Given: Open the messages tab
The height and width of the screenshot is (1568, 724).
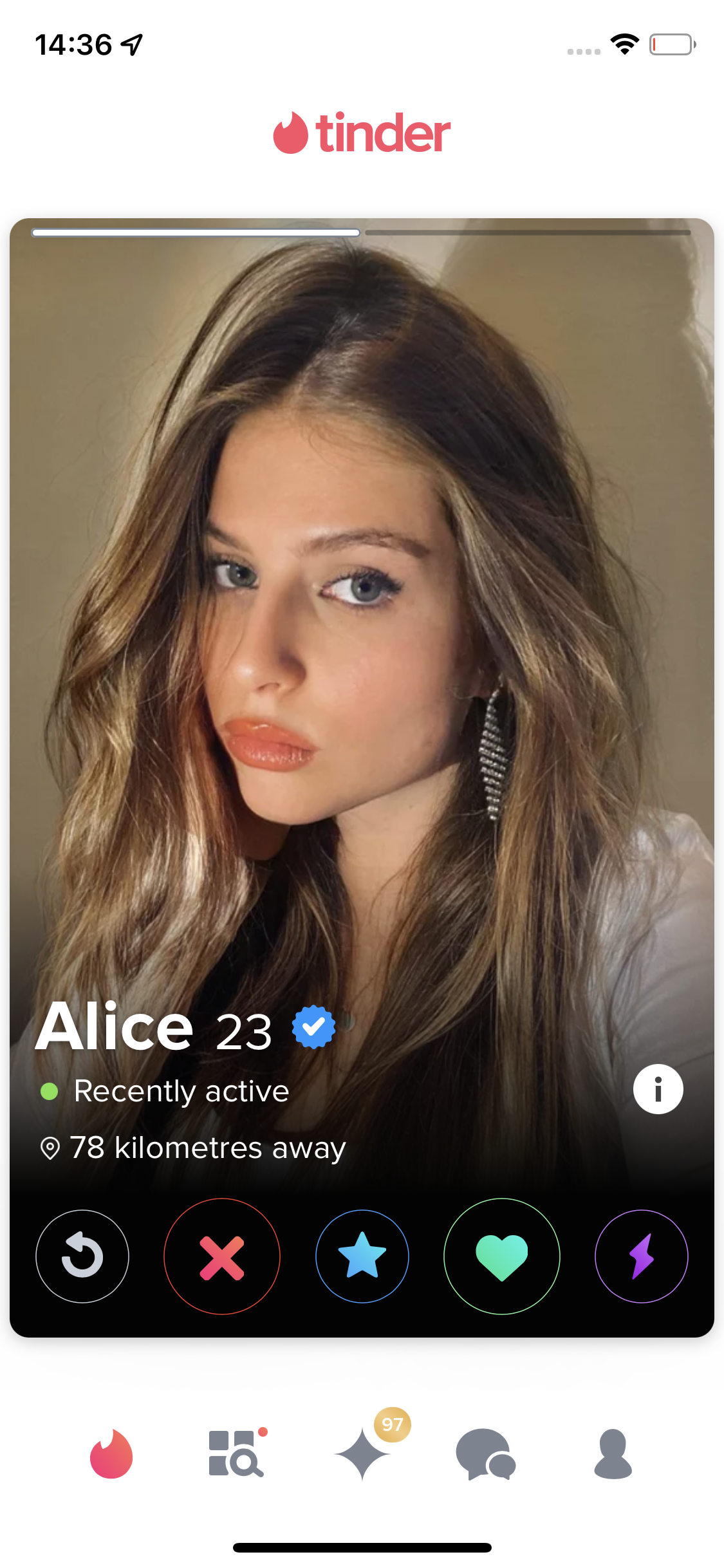Looking at the screenshot, I should pyautogui.click(x=486, y=1455).
